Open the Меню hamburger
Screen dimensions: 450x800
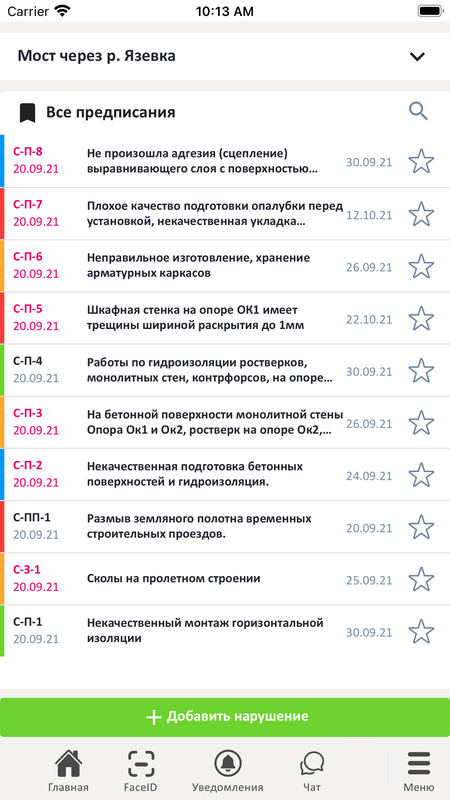click(419, 770)
